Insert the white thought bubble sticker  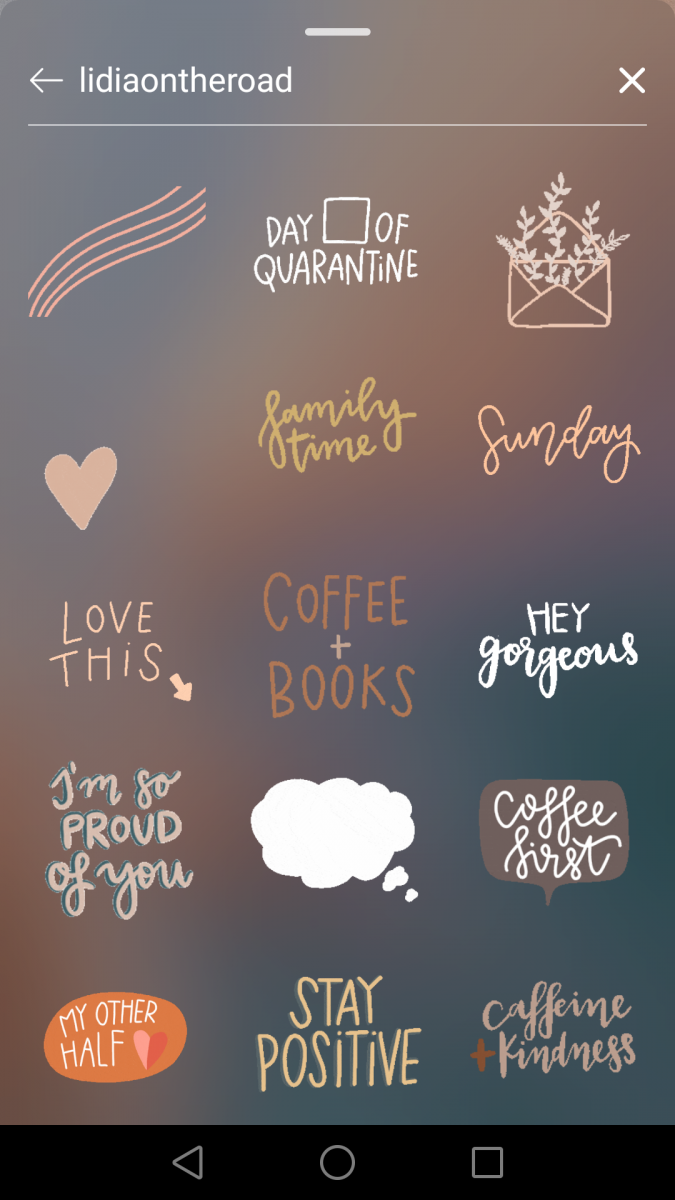pyautogui.click(x=332, y=832)
